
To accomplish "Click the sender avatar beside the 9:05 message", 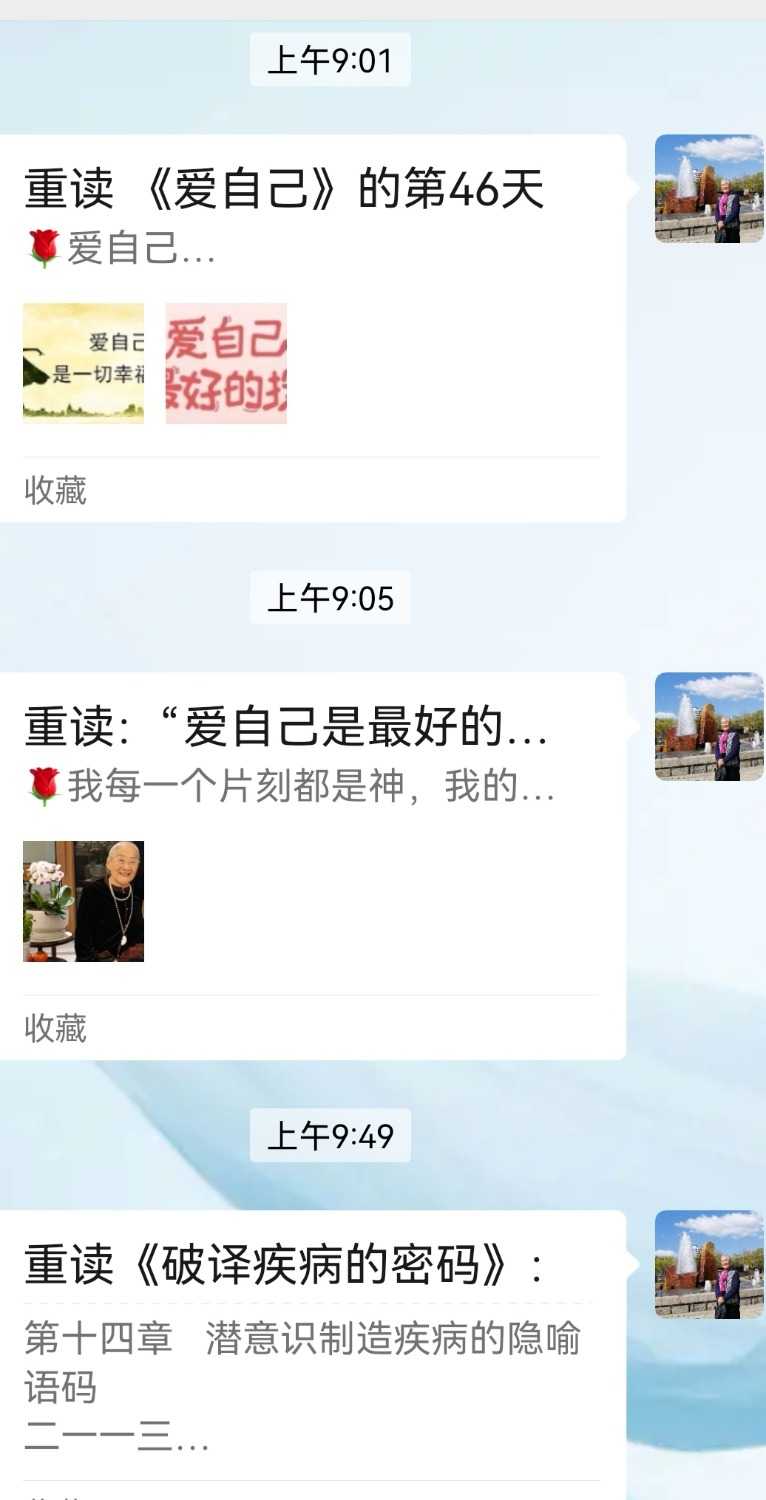I will 708,727.
